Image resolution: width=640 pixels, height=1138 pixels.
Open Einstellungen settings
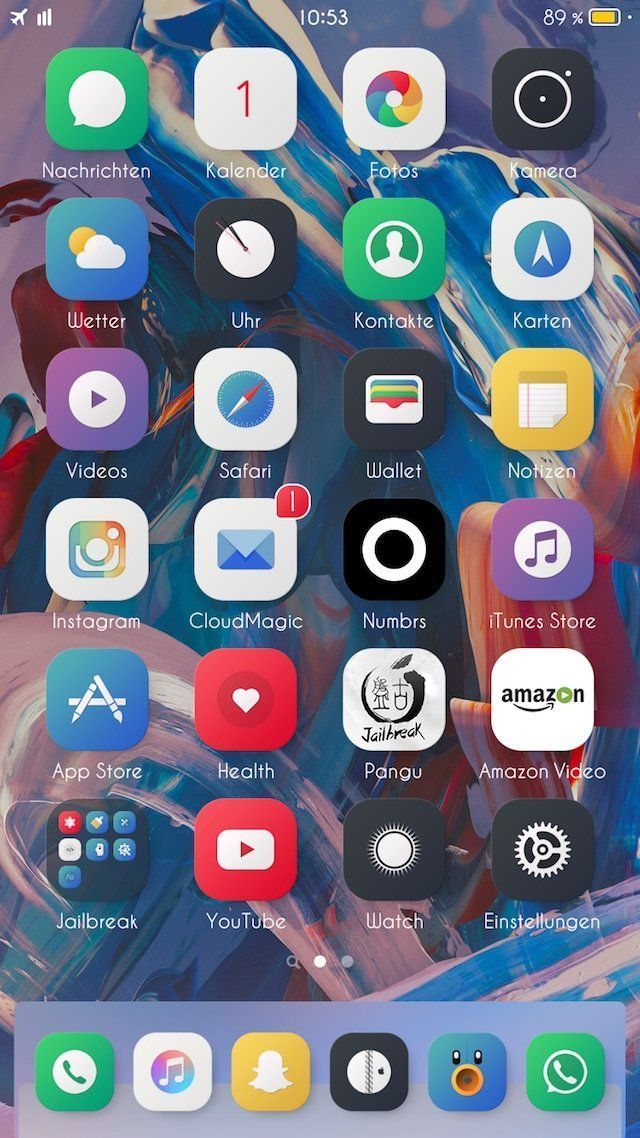(542, 849)
